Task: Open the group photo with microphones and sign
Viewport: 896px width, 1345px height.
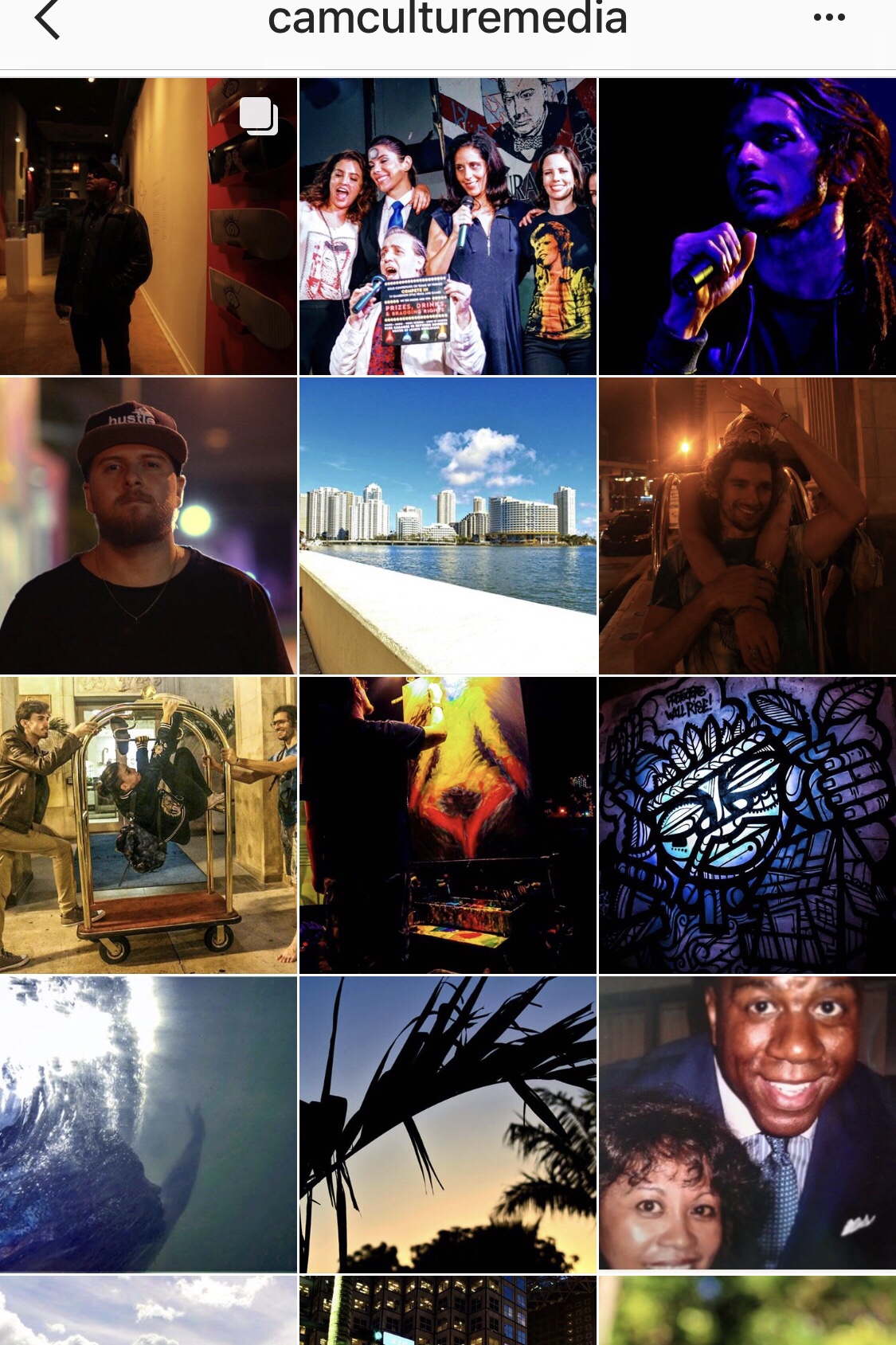Action: tap(448, 226)
